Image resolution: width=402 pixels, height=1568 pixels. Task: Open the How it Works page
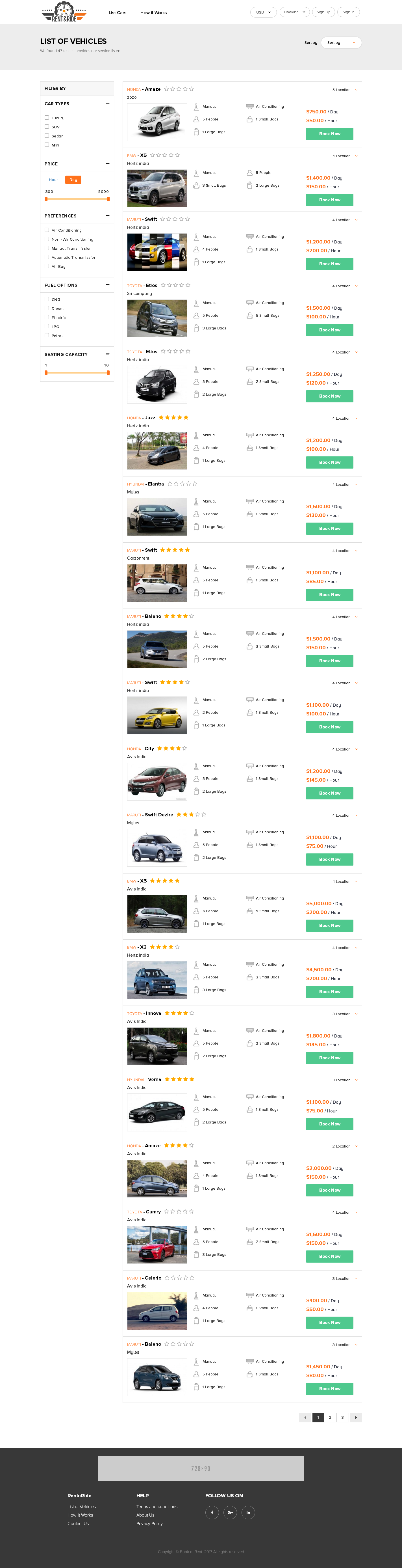(153, 12)
